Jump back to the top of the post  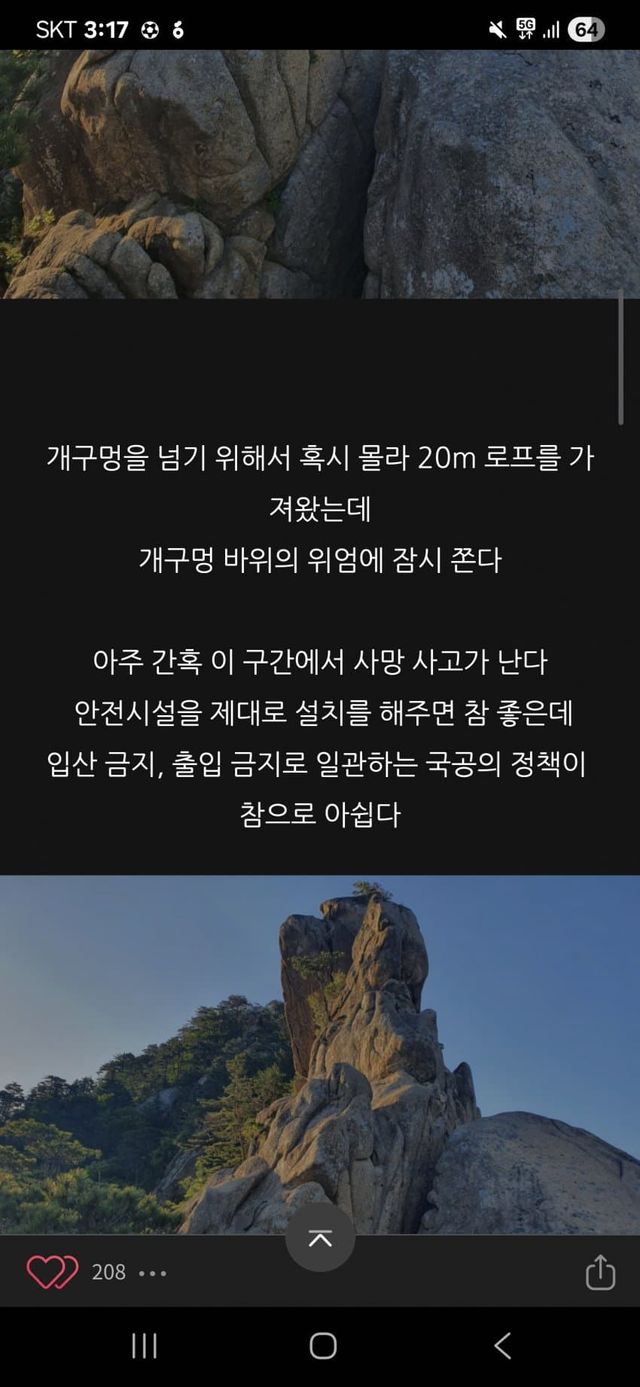(x=320, y=1238)
